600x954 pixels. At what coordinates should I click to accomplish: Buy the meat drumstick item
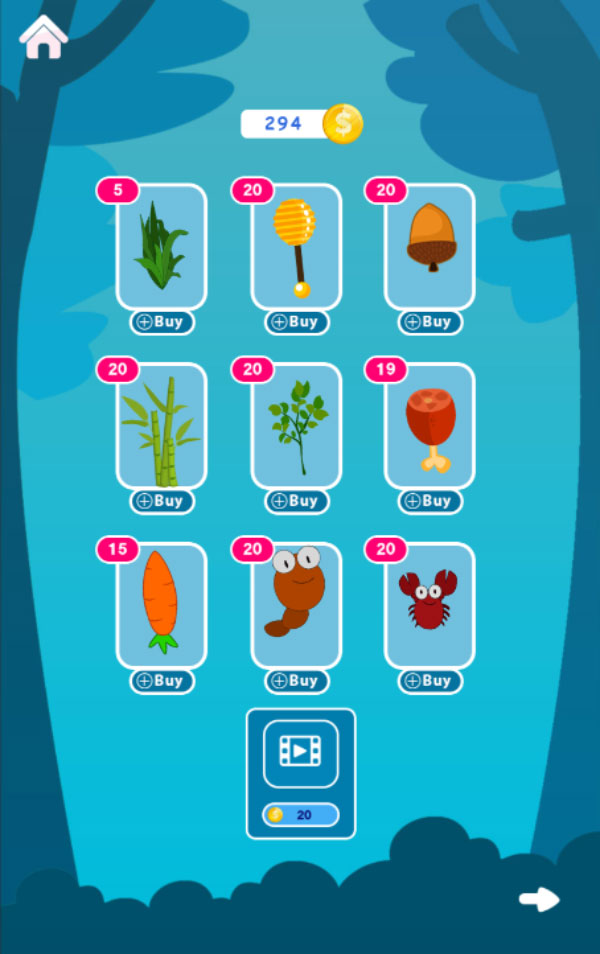coord(430,501)
